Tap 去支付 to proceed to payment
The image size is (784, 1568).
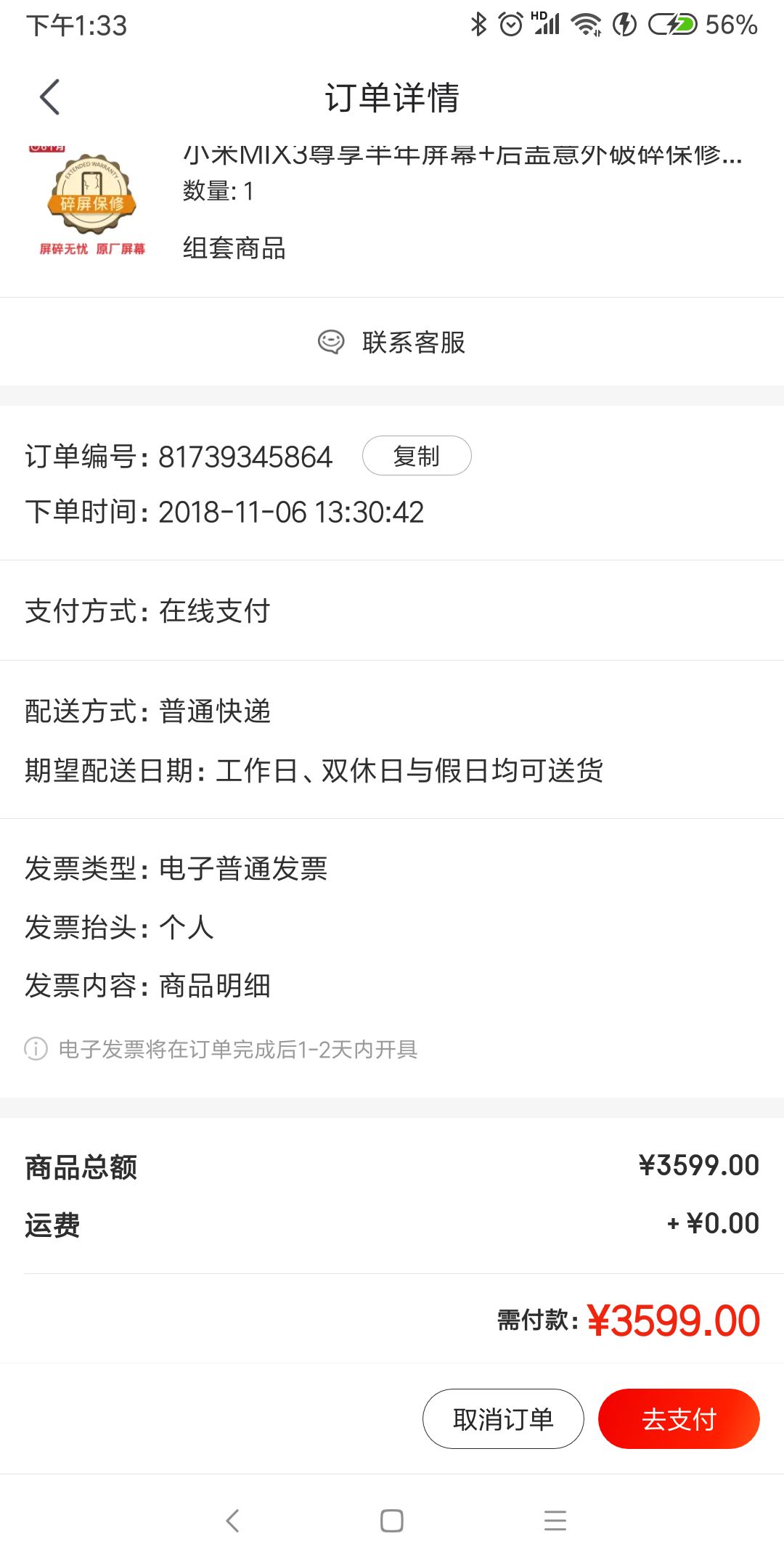[x=679, y=1418]
